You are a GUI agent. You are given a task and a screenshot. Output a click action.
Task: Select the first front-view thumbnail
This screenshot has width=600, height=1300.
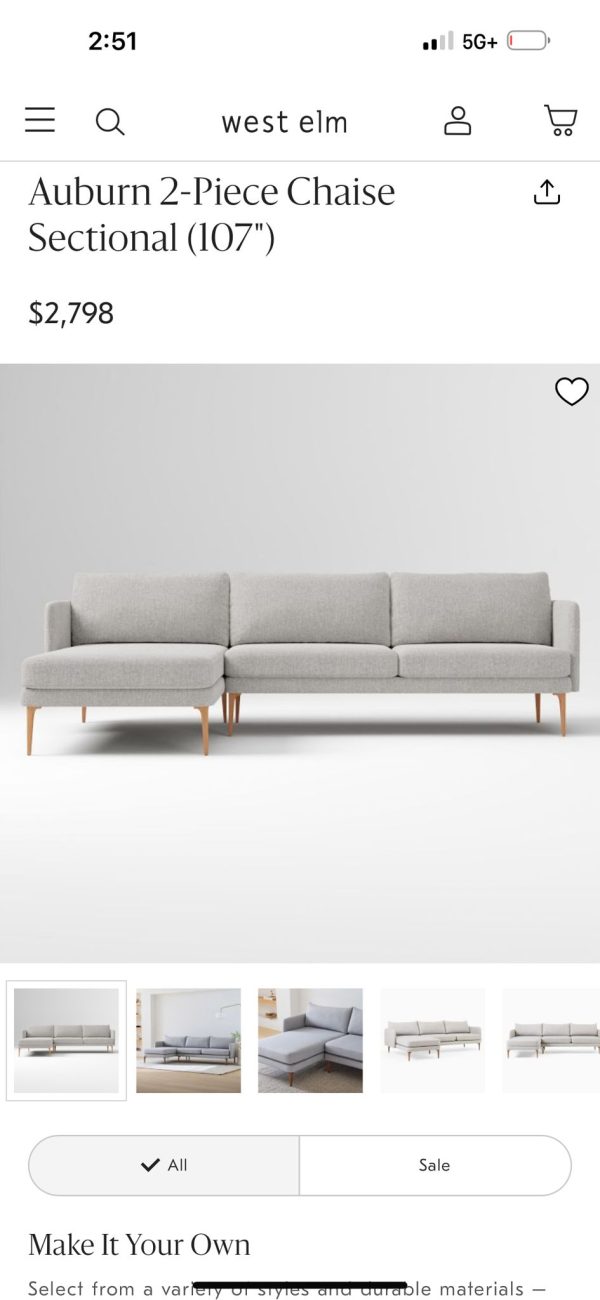(66, 1040)
